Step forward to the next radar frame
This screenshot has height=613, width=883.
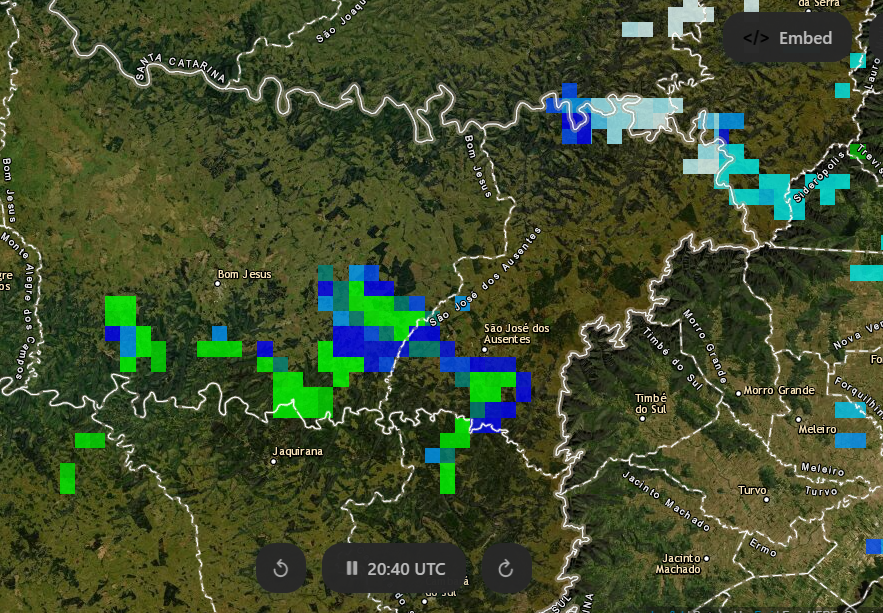[x=505, y=569]
